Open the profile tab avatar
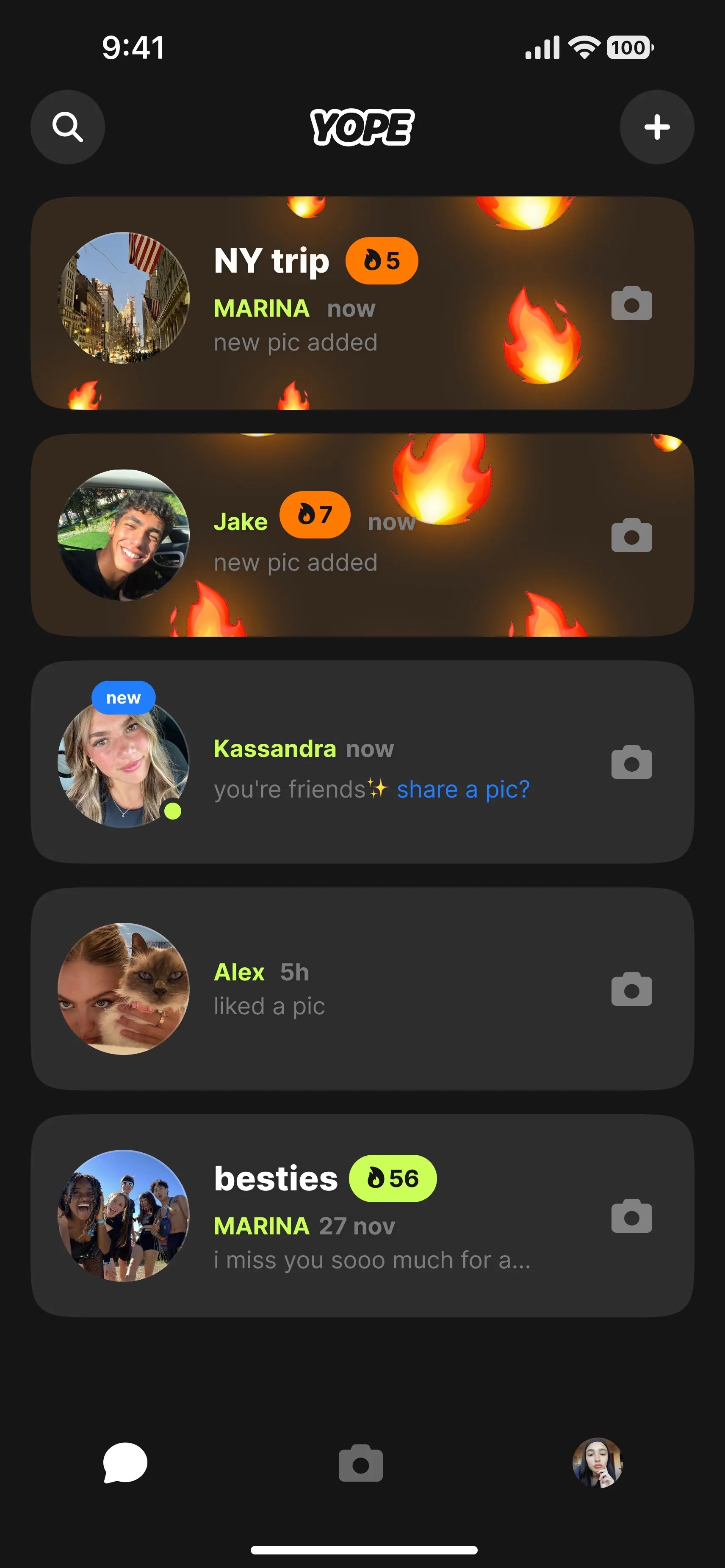 point(597,1463)
